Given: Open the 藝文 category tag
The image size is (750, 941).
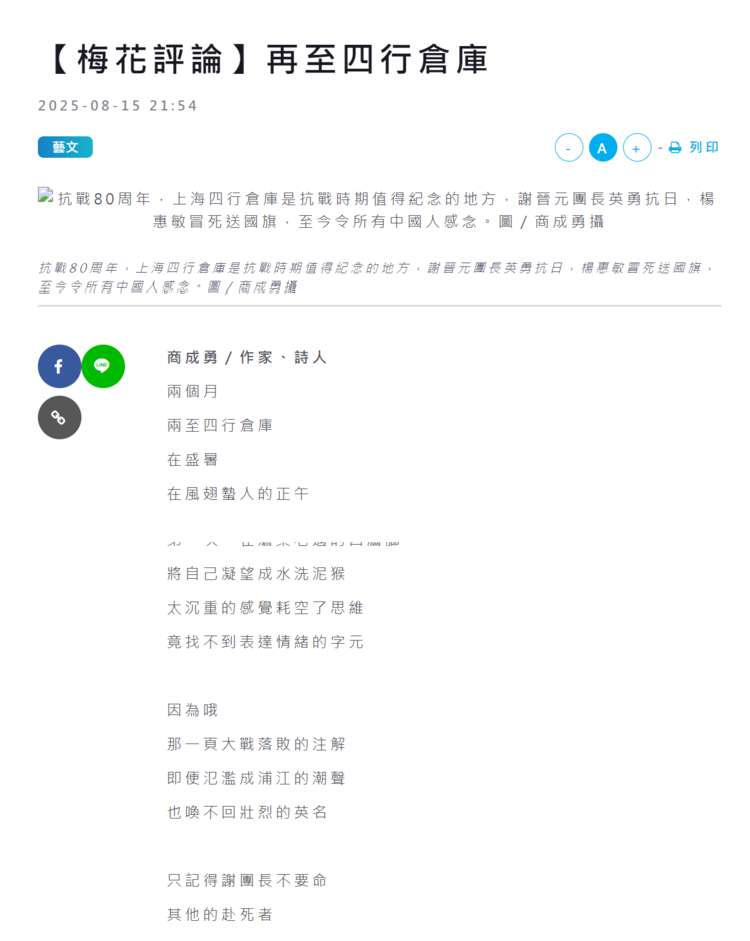Looking at the screenshot, I should coord(65,147).
